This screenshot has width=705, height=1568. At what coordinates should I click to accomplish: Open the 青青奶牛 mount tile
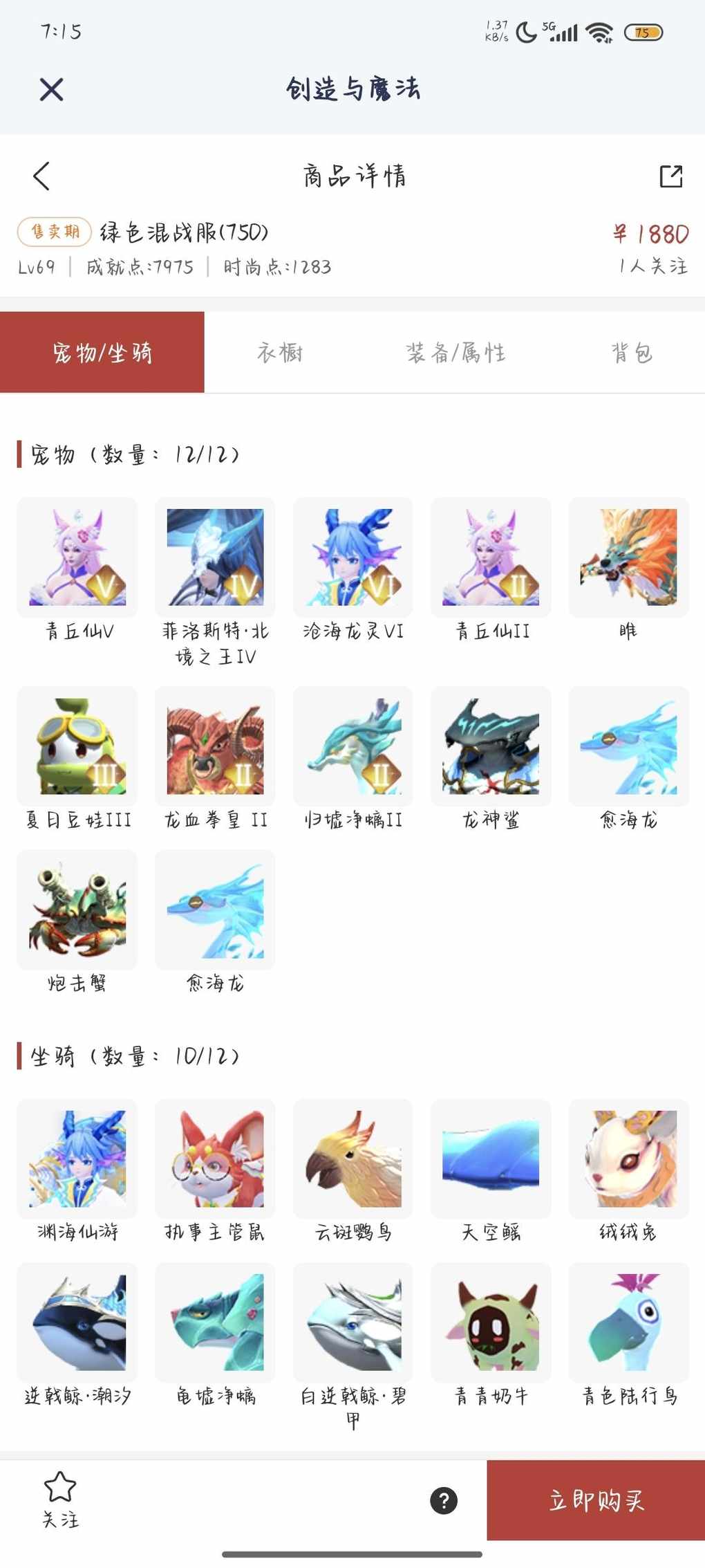tap(491, 1322)
